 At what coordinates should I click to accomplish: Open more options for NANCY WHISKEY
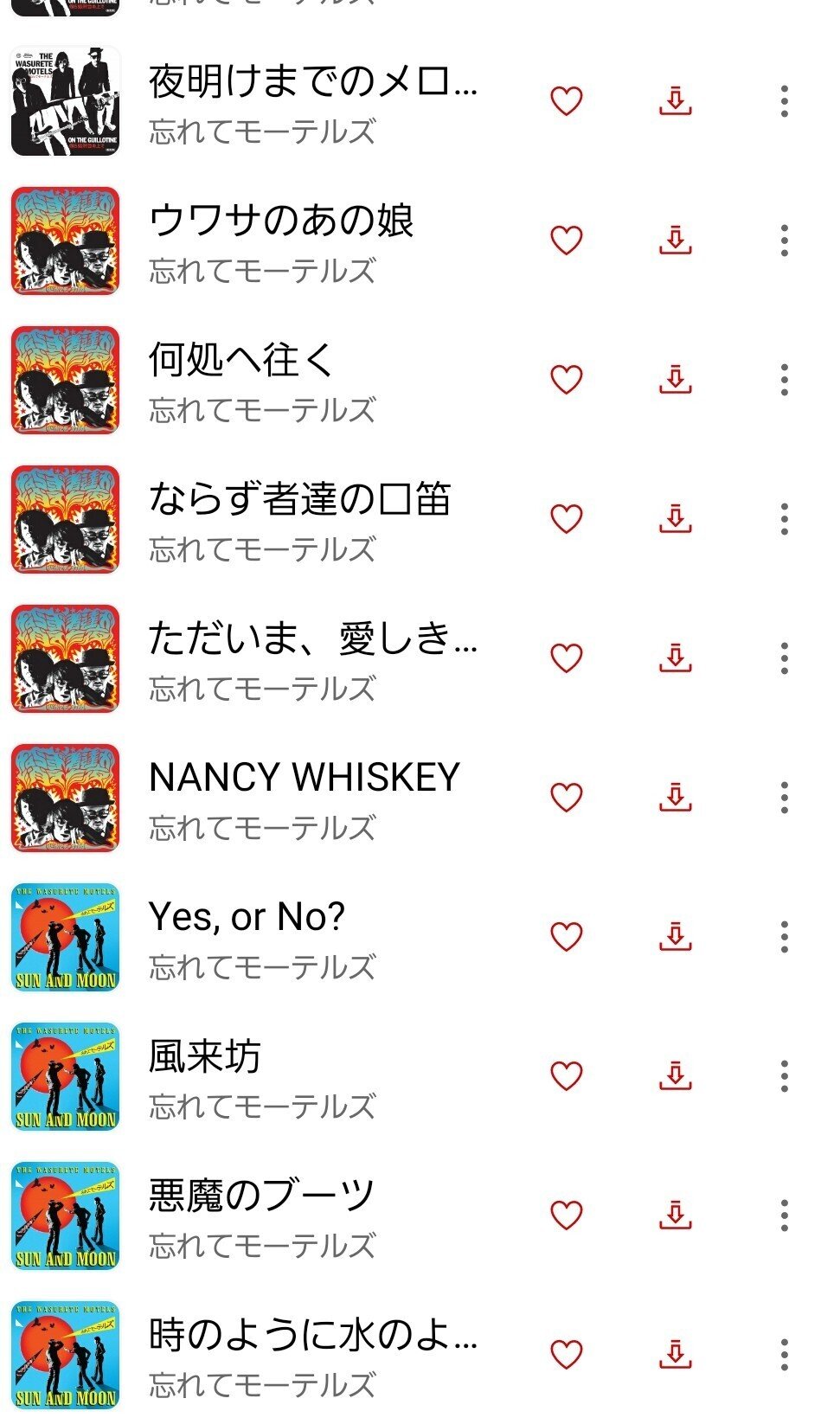(785, 798)
